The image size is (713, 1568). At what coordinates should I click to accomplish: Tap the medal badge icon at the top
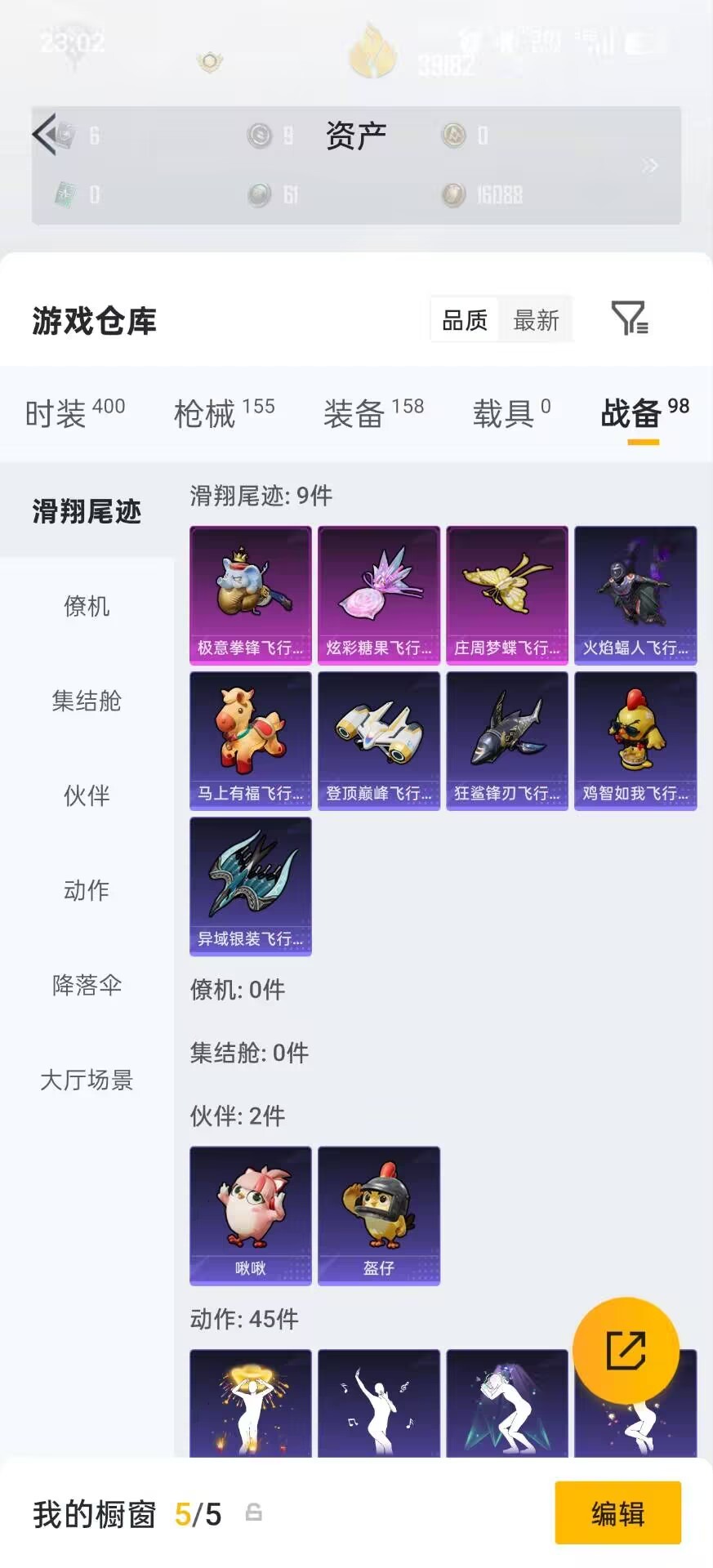(x=209, y=61)
